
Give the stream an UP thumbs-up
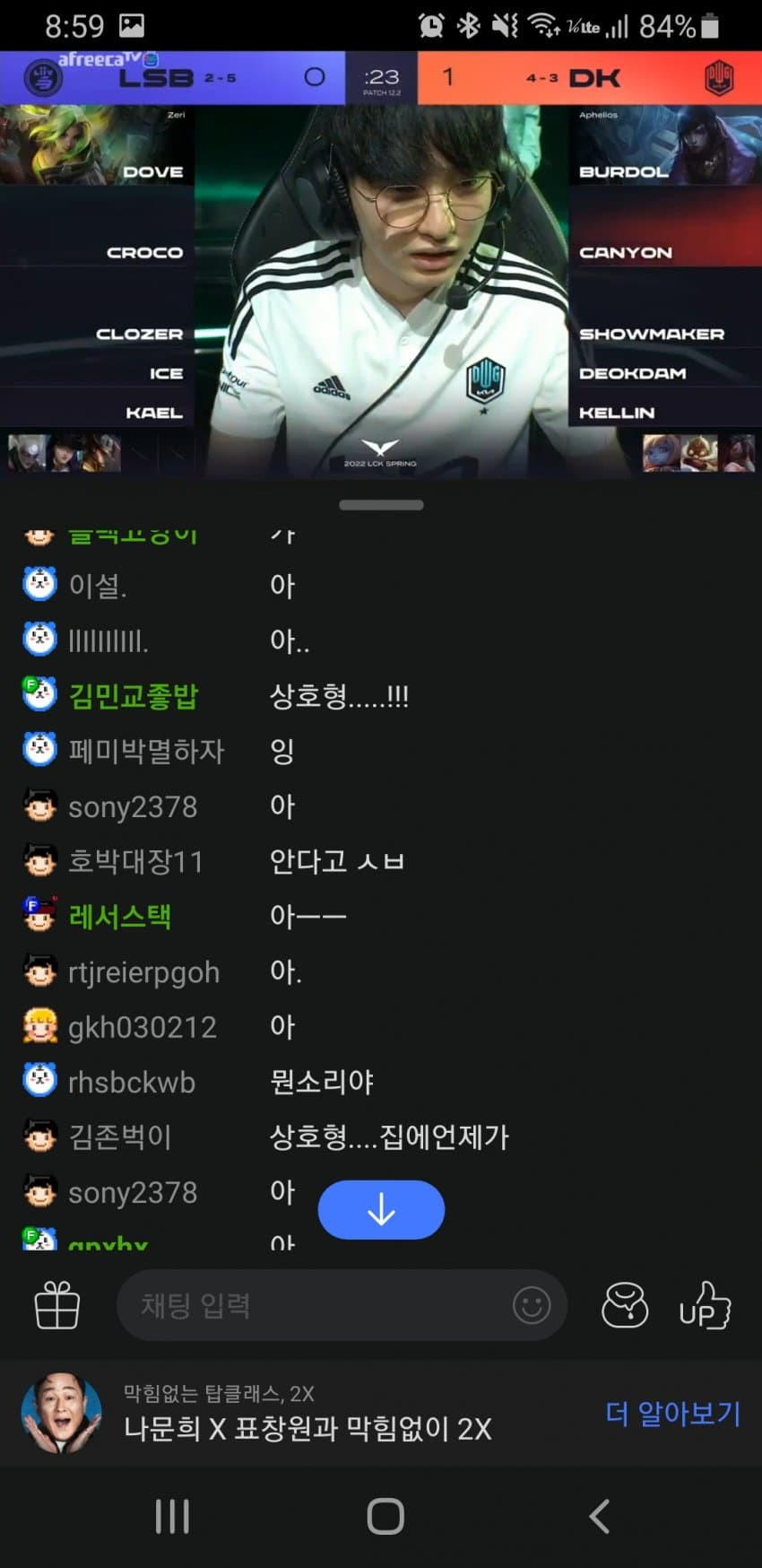(x=705, y=1305)
